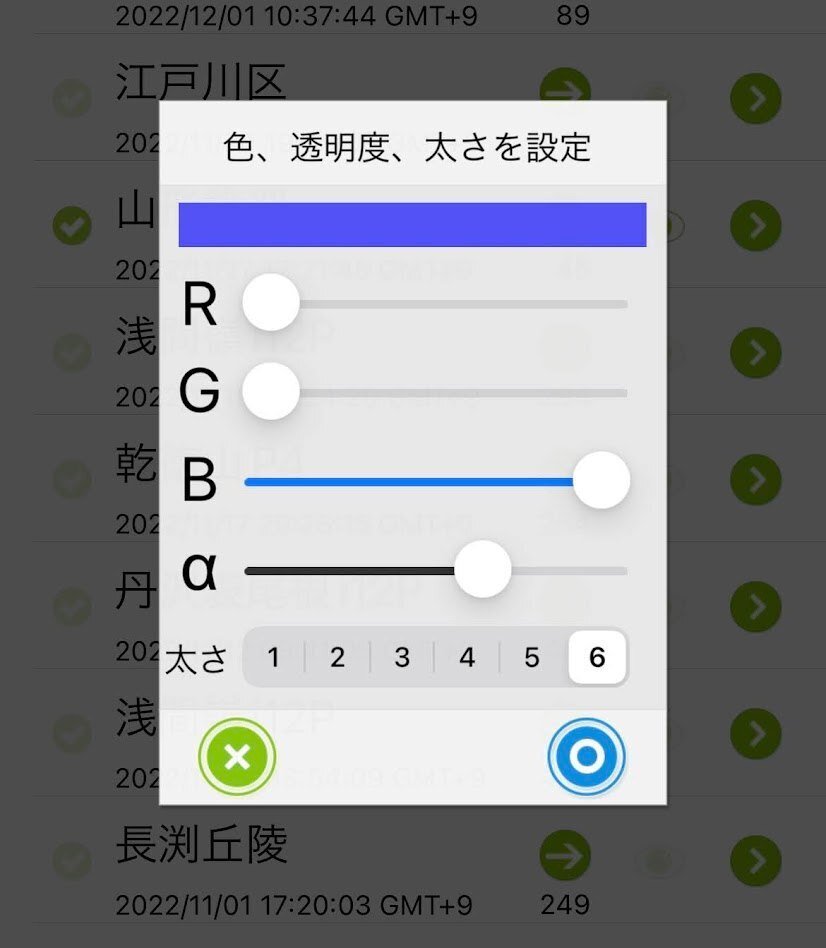Set line thickness to 5
This screenshot has height=948, width=826.
coord(532,658)
